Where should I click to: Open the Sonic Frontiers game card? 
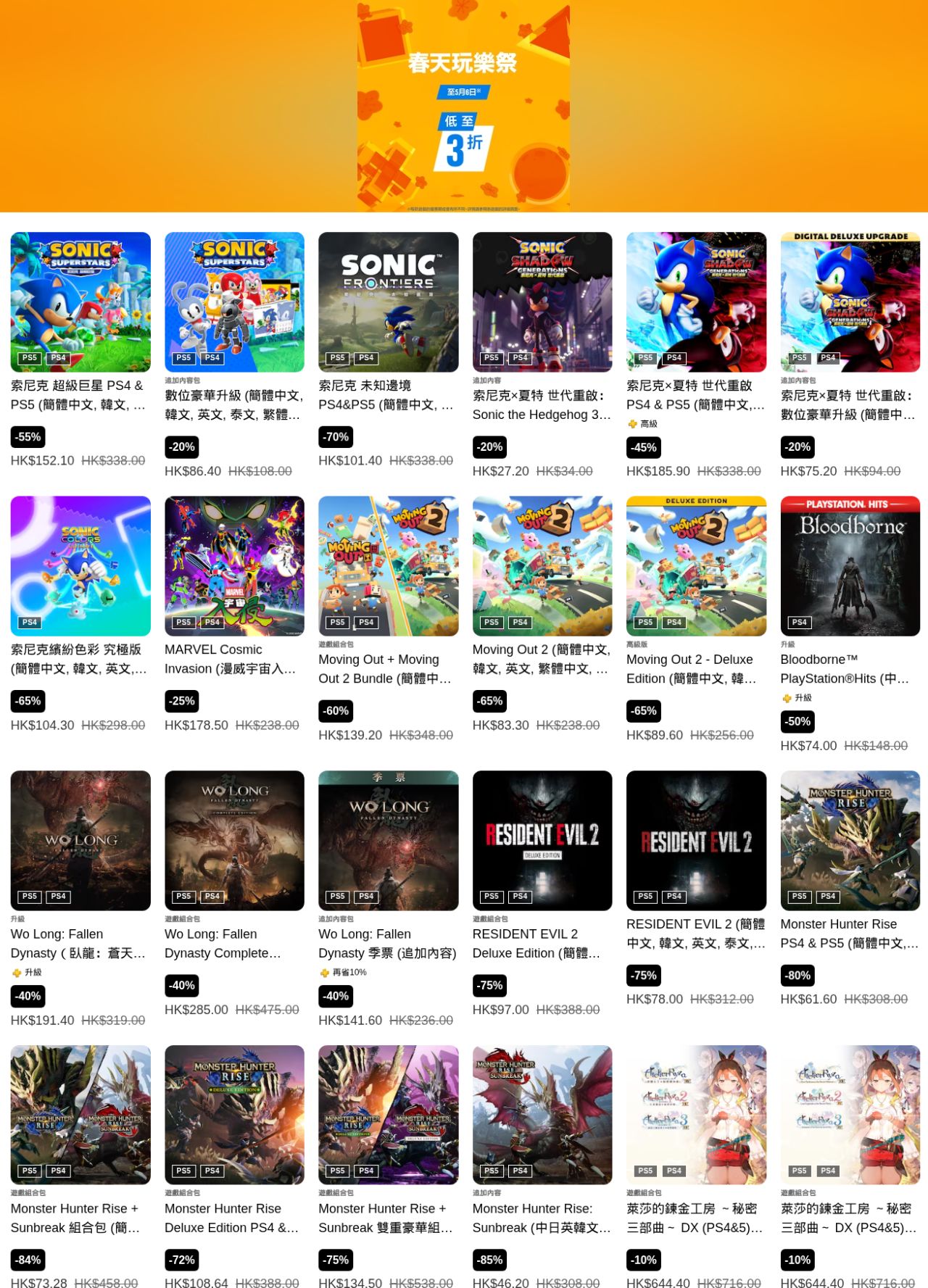[x=388, y=302]
